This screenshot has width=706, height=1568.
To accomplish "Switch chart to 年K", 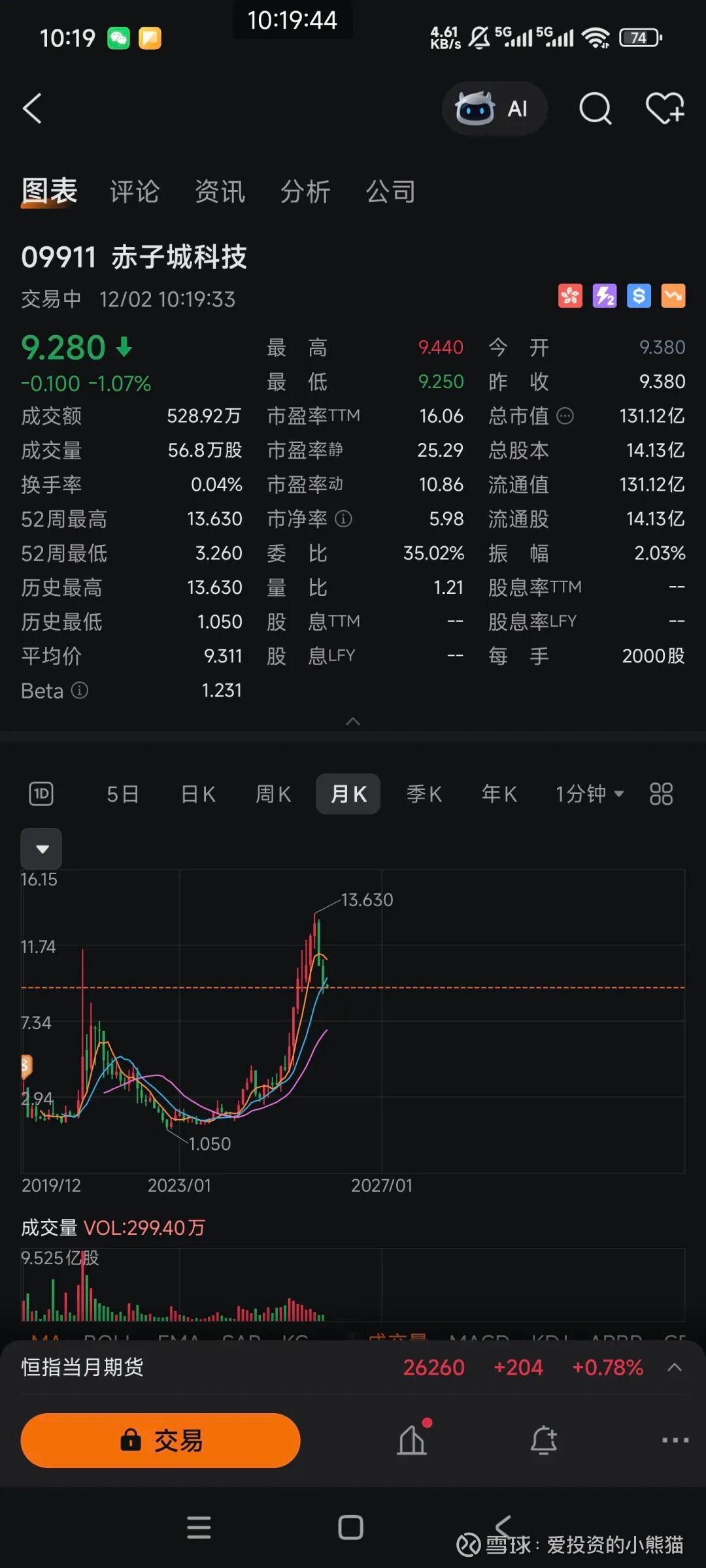I will pos(499,794).
